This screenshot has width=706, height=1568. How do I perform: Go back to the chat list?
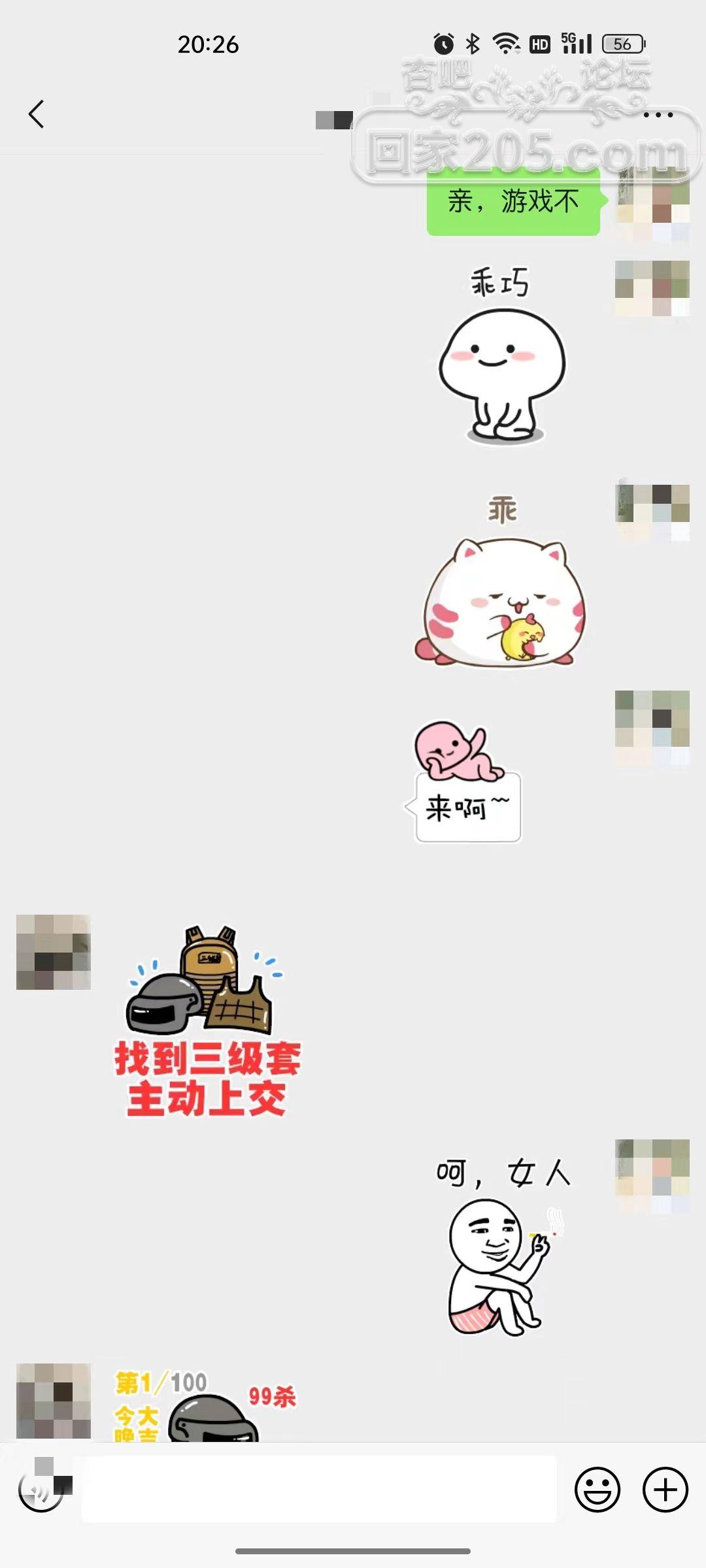coord(37,114)
